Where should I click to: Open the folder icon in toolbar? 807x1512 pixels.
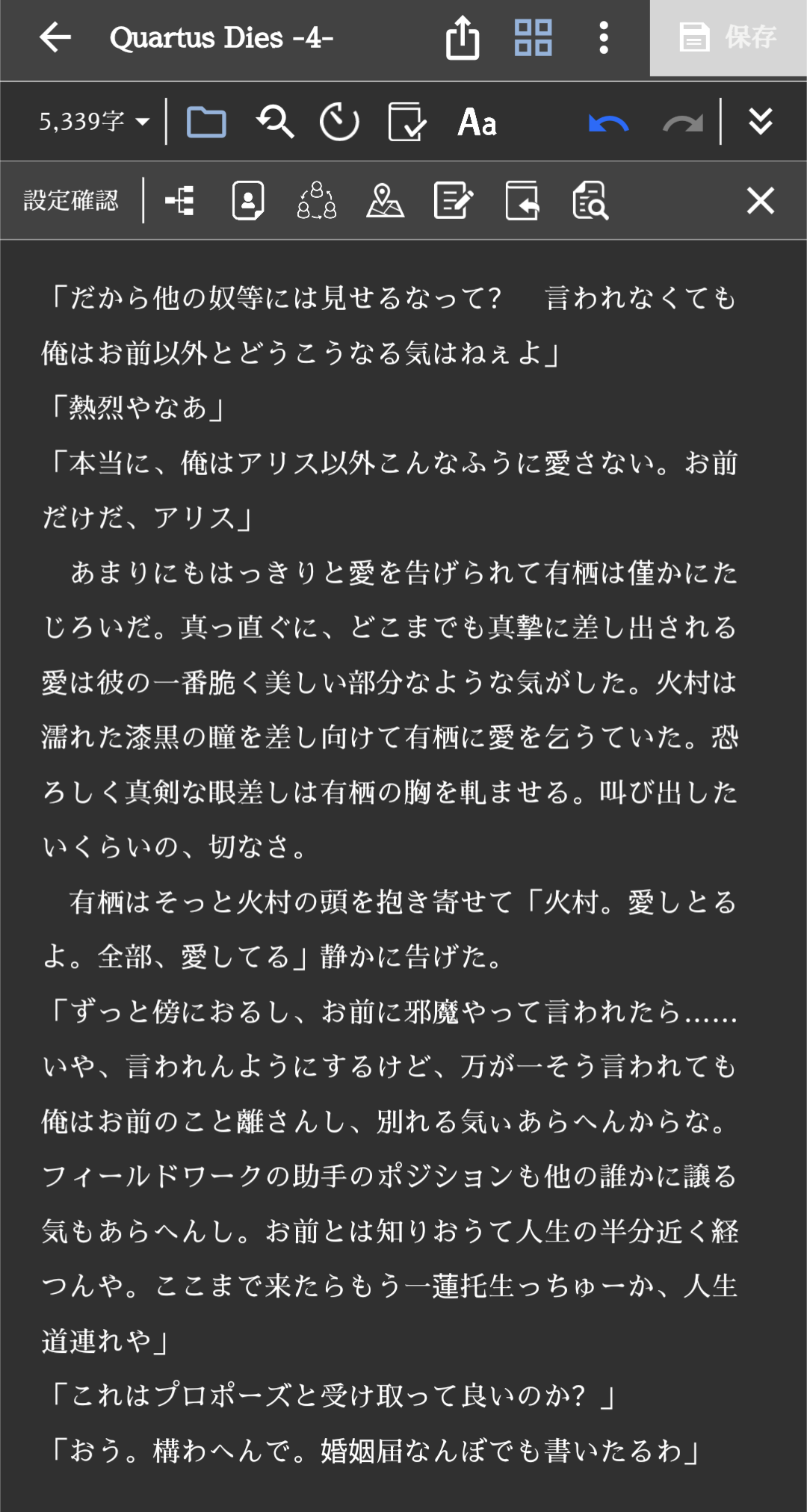[206, 121]
